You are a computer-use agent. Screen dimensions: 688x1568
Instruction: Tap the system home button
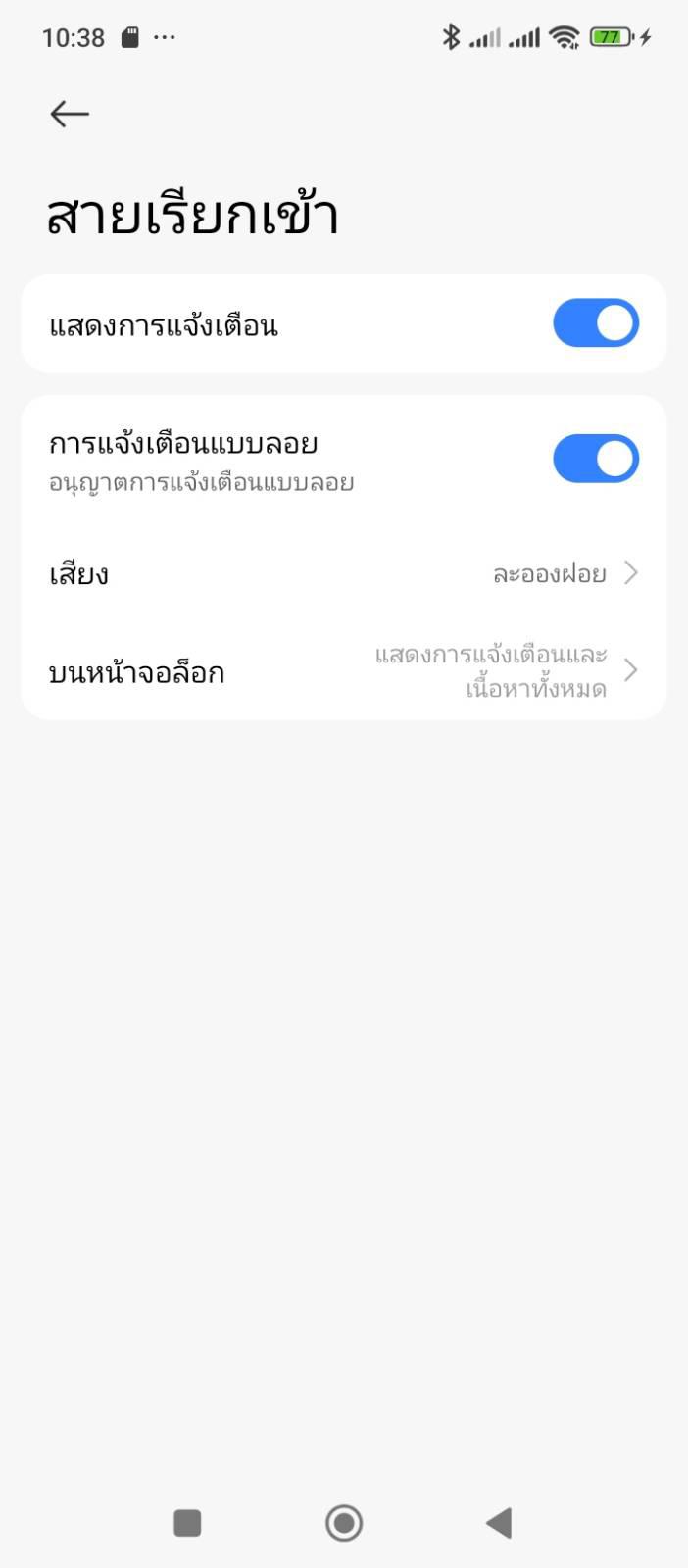point(344,1523)
